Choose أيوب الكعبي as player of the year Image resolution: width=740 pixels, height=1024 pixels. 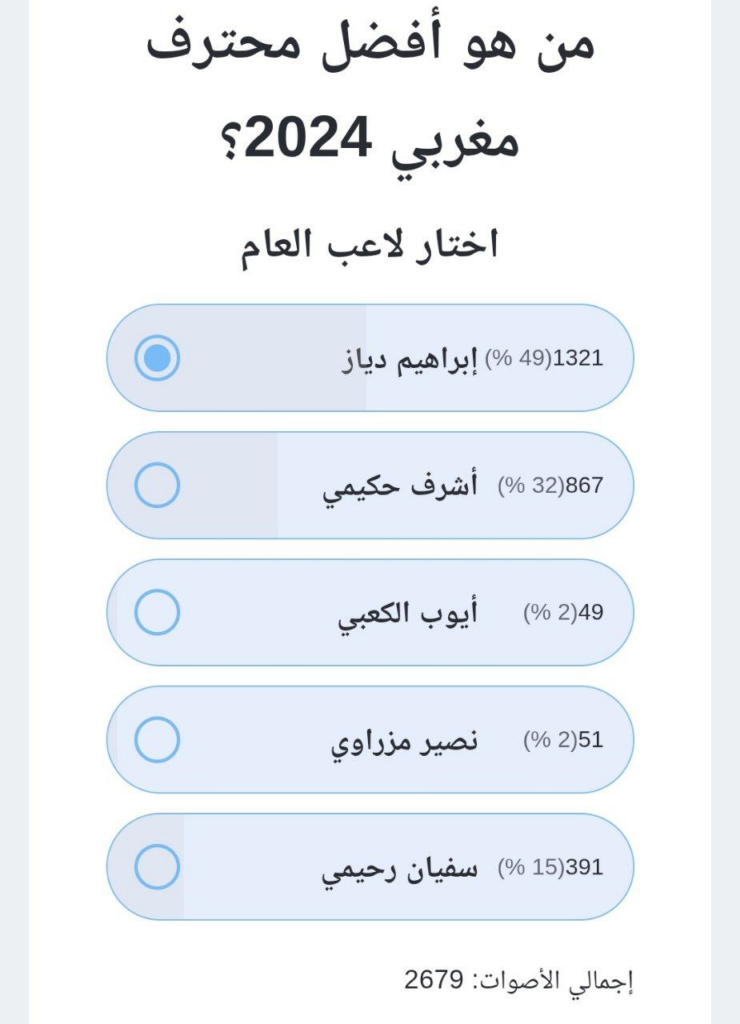(x=157, y=612)
